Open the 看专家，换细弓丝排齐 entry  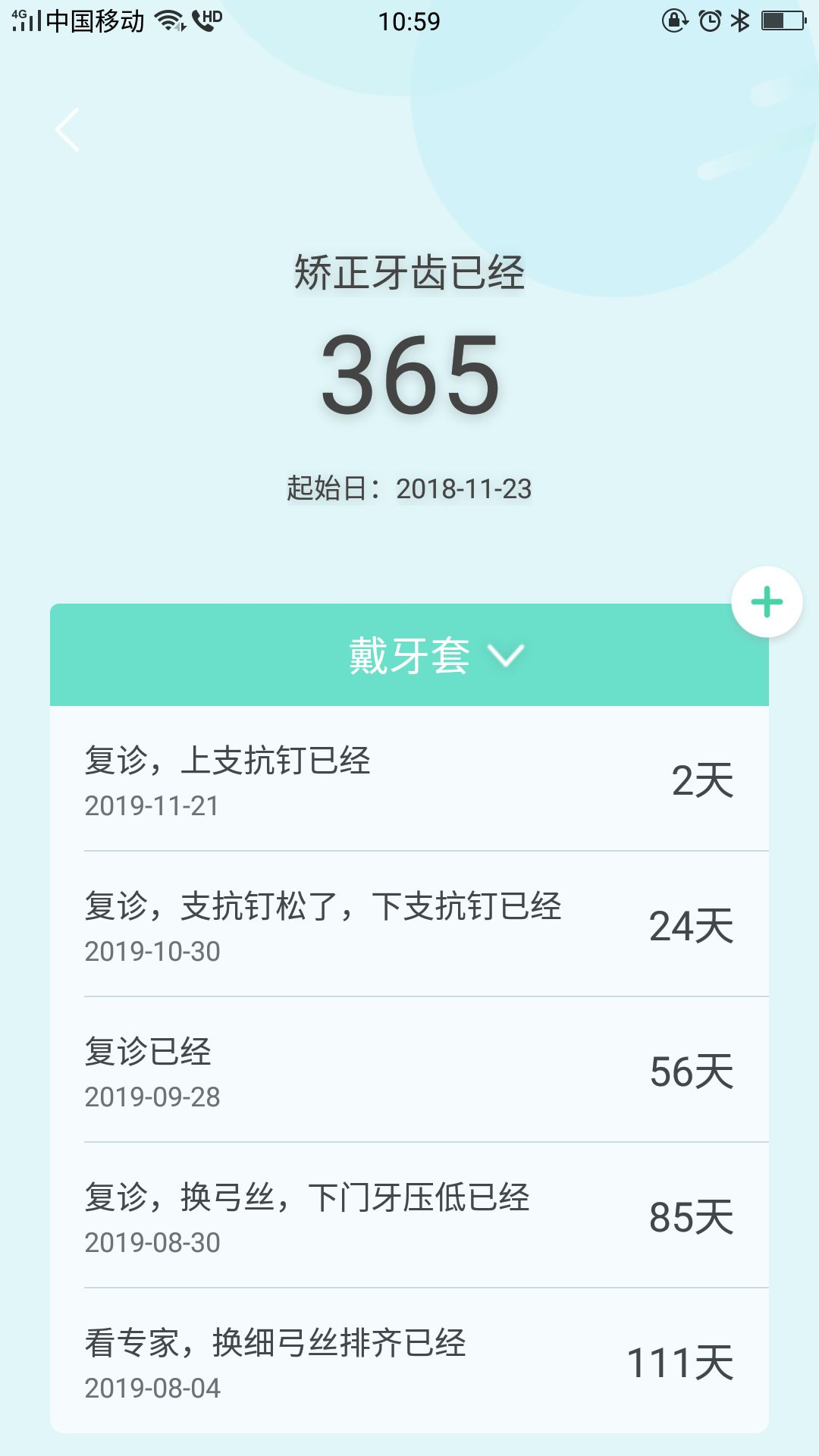click(x=409, y=1360)
